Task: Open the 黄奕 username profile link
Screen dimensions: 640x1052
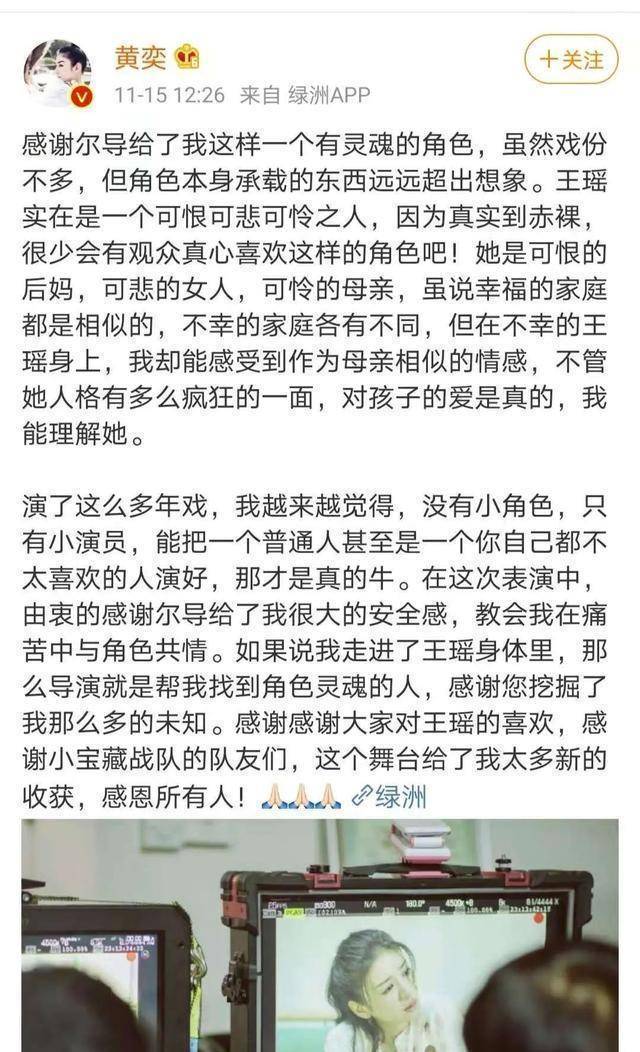Action: [140, 58]
